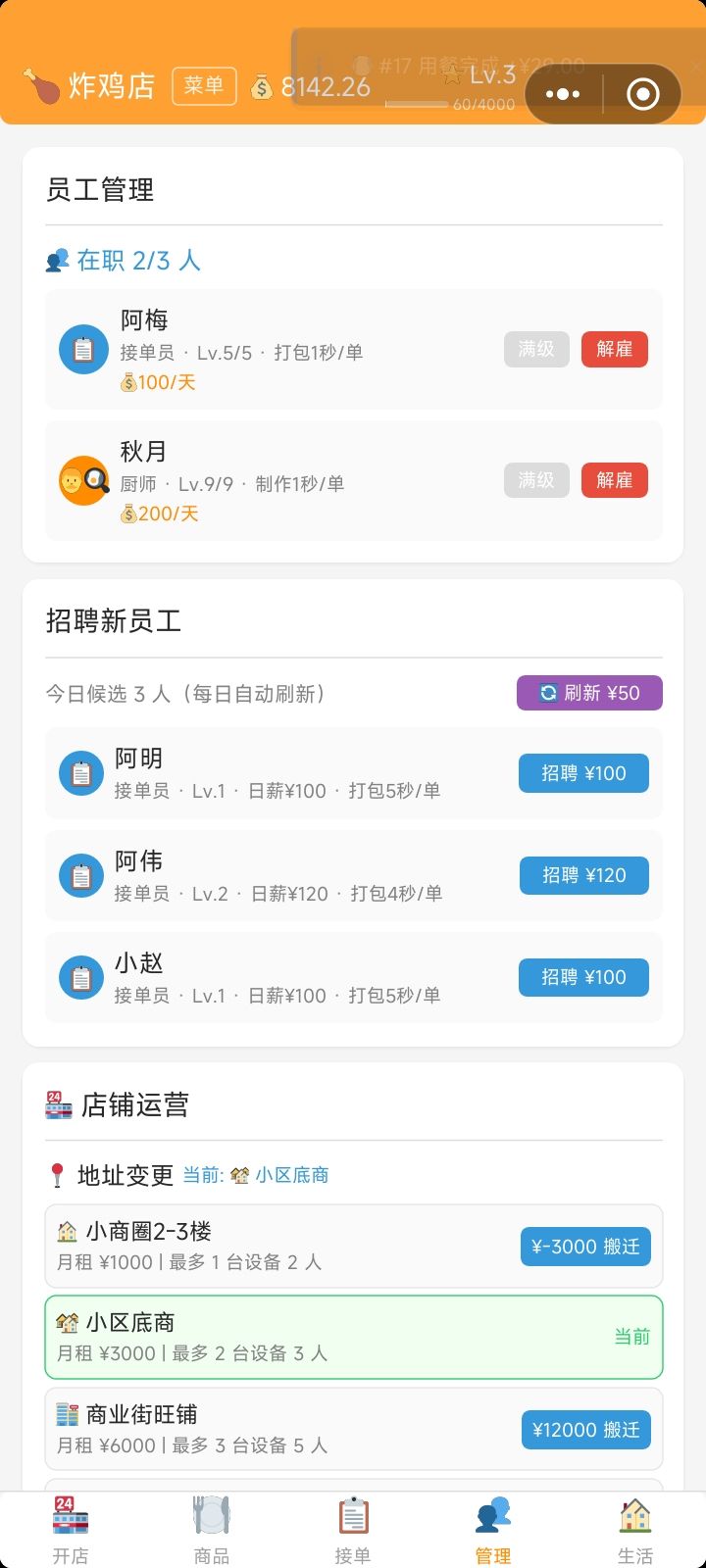This screenshot has width=706, height=1568.
Task: Close the mini-program with the circle icon
Action: (x=643, y=94)
